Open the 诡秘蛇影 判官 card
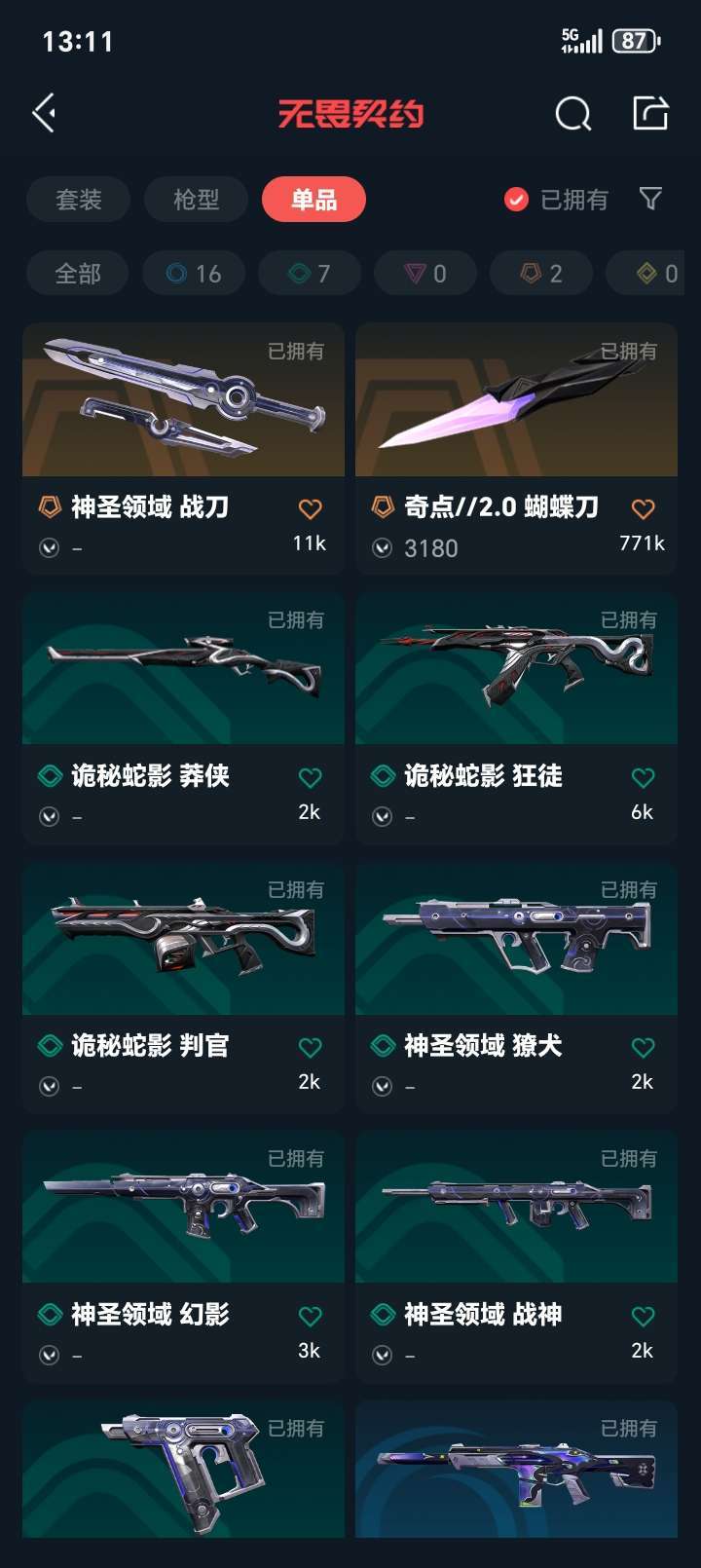 click(x=183, y=987)
